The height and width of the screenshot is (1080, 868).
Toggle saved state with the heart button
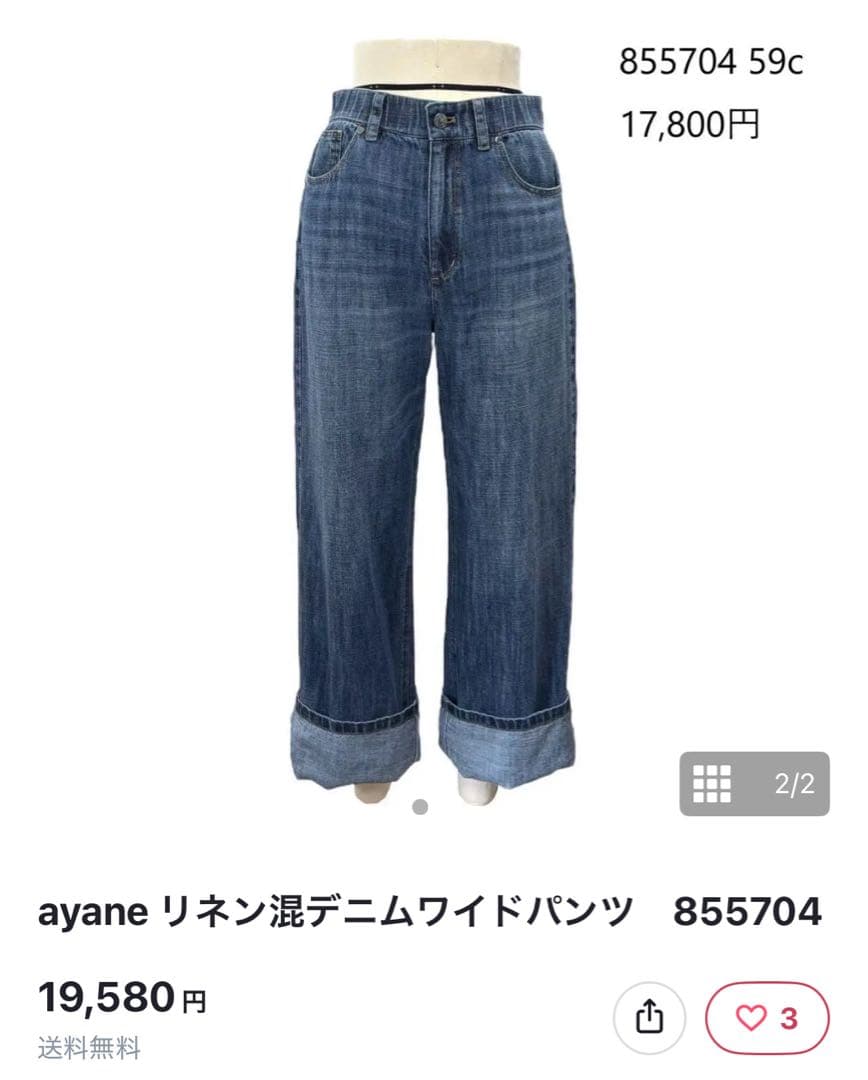[764, 1016]
